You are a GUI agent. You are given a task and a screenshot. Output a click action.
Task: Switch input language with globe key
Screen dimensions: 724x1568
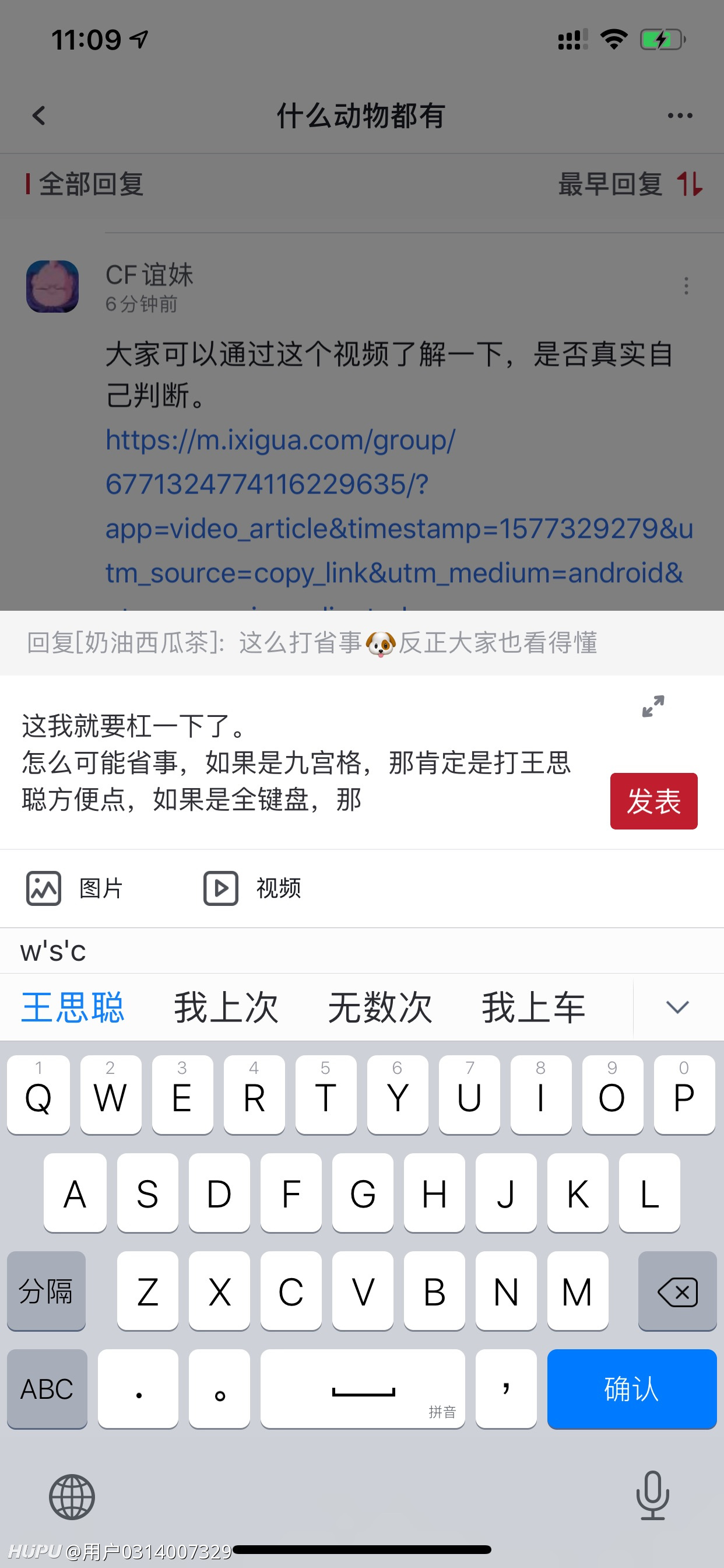click(x=72, y=1497)
